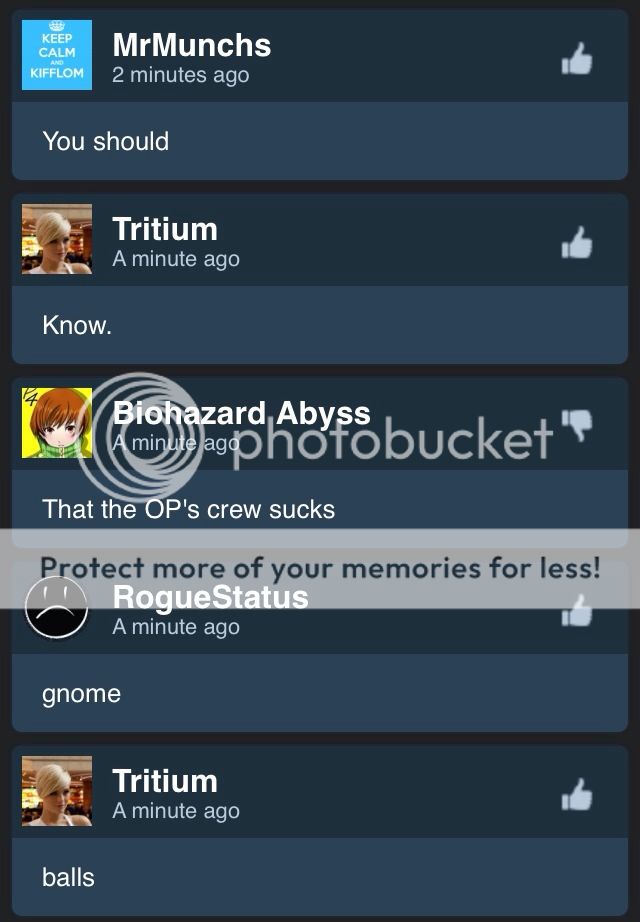This screenshot has height=922, width=640.
Task: Open RogueStatus's frowning face avatar
Action: [x=57, y=607]
